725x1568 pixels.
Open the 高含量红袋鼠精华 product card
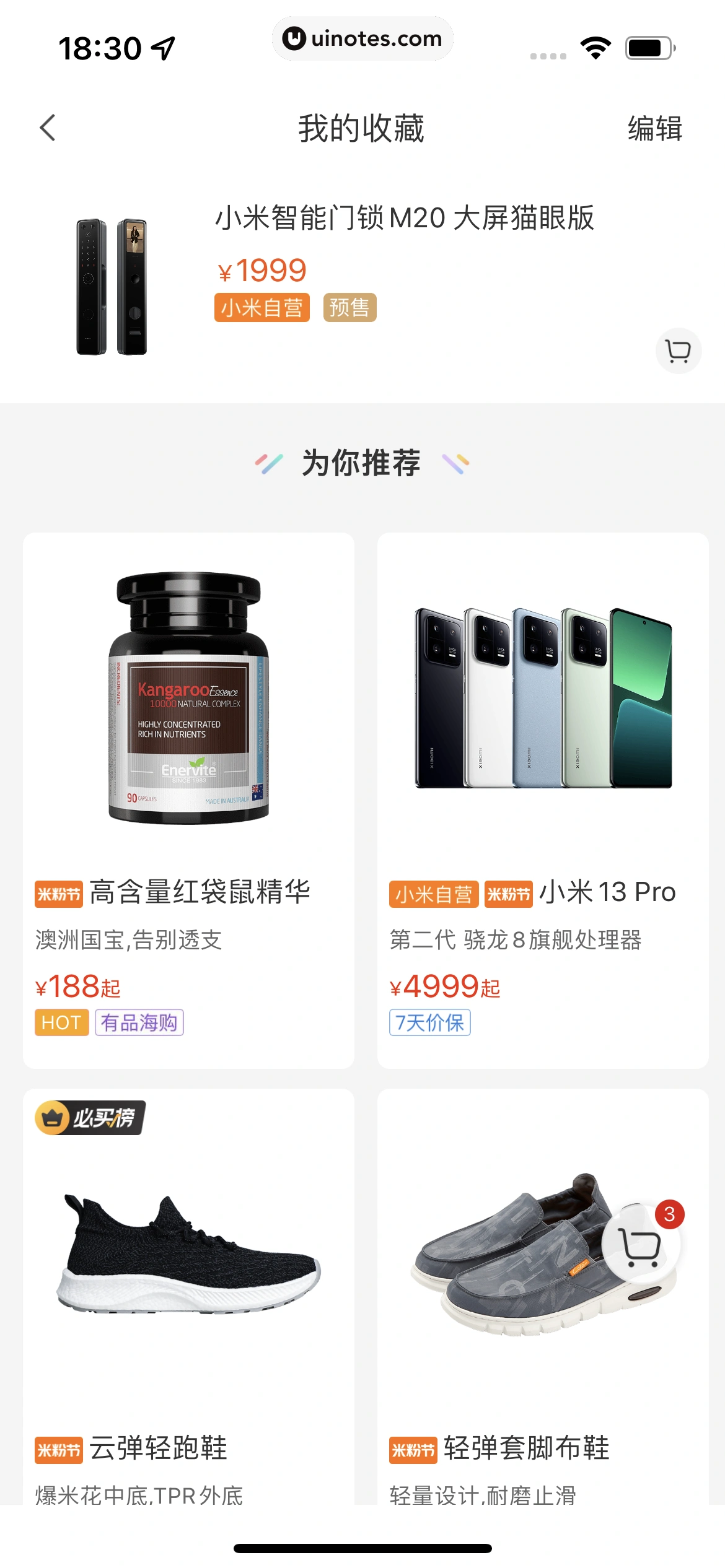(188, 799)
